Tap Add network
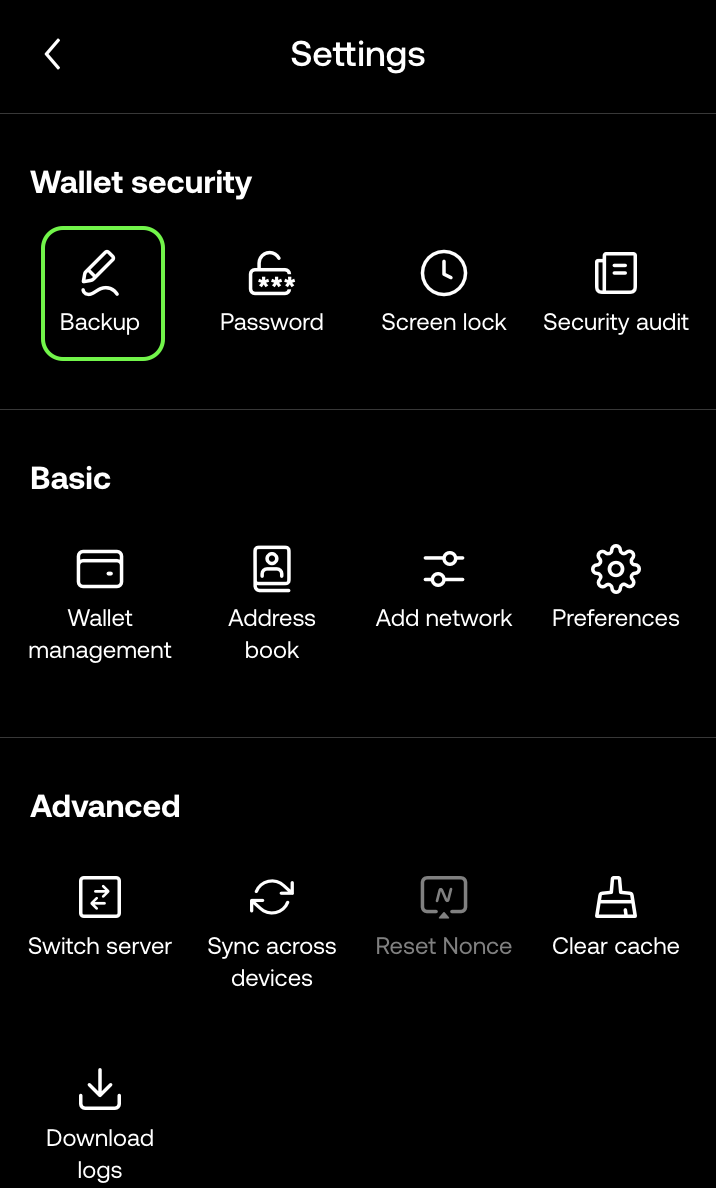716x1188 pixels. pos(444,588)
